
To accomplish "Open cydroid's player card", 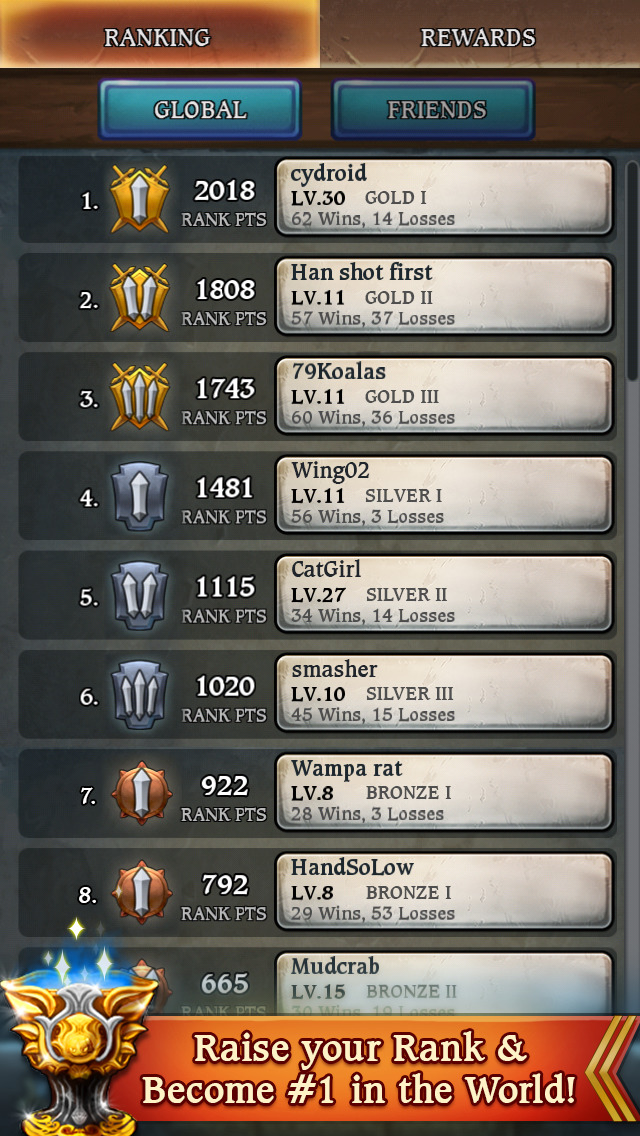I will 443,197.
